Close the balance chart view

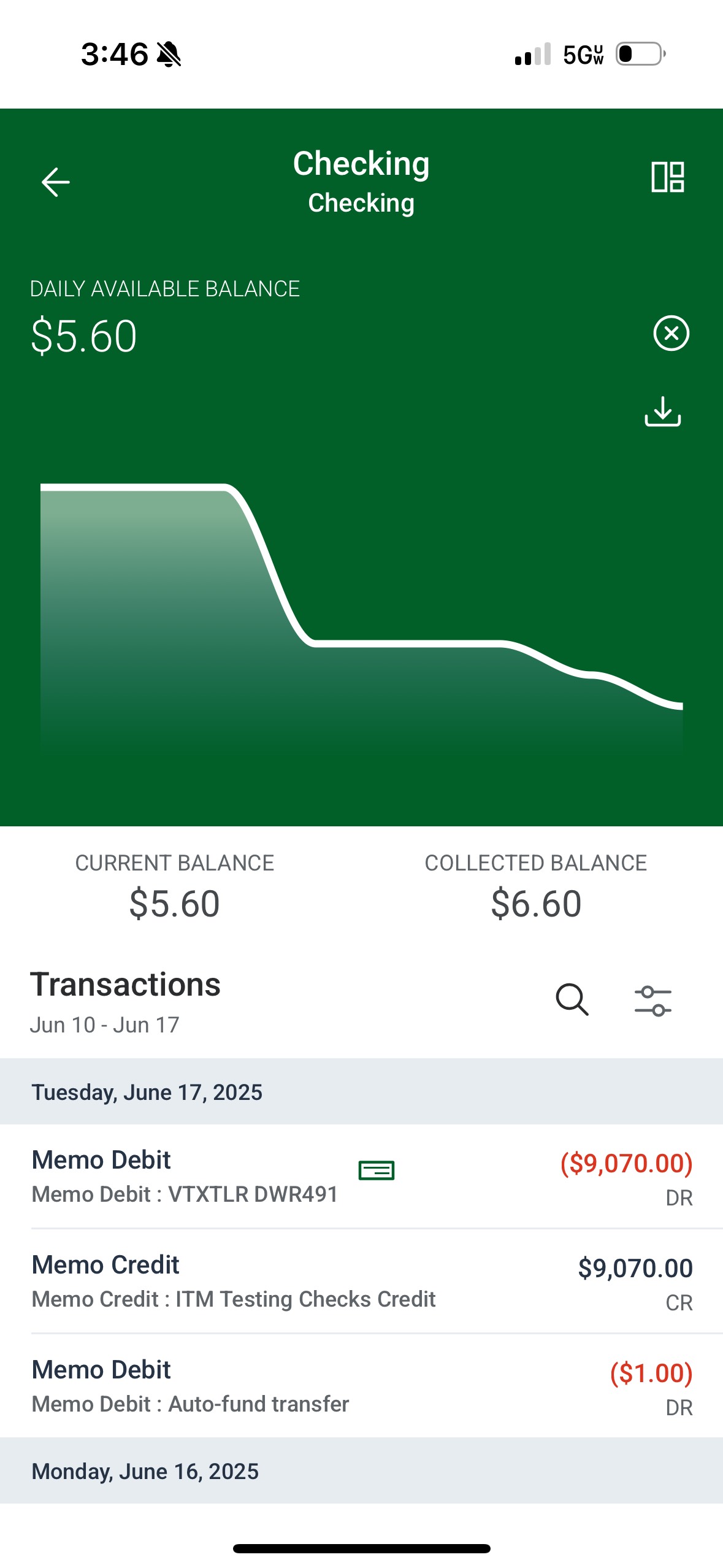671,333
